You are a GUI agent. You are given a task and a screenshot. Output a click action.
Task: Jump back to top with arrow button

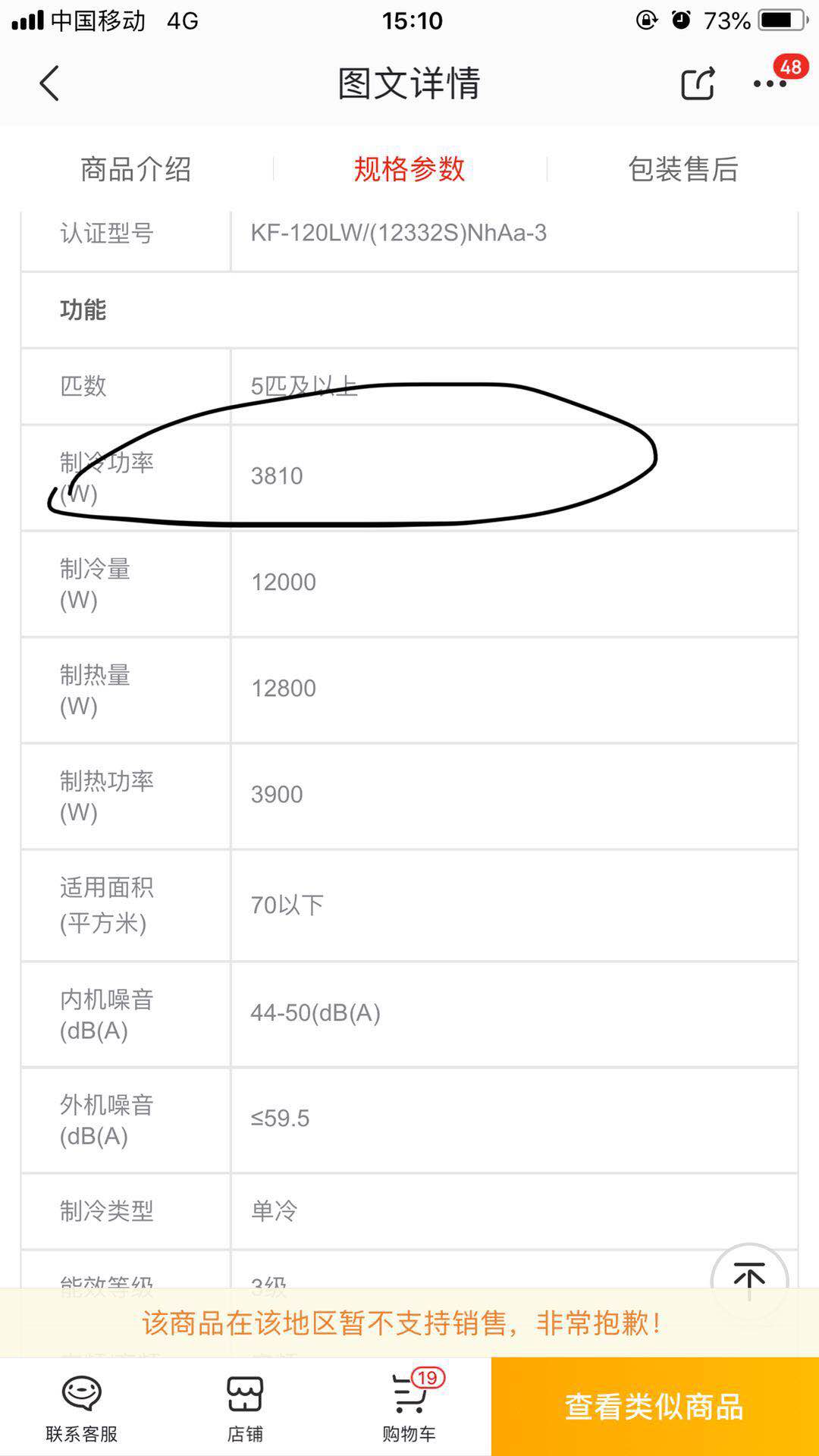pos(749,1280)
